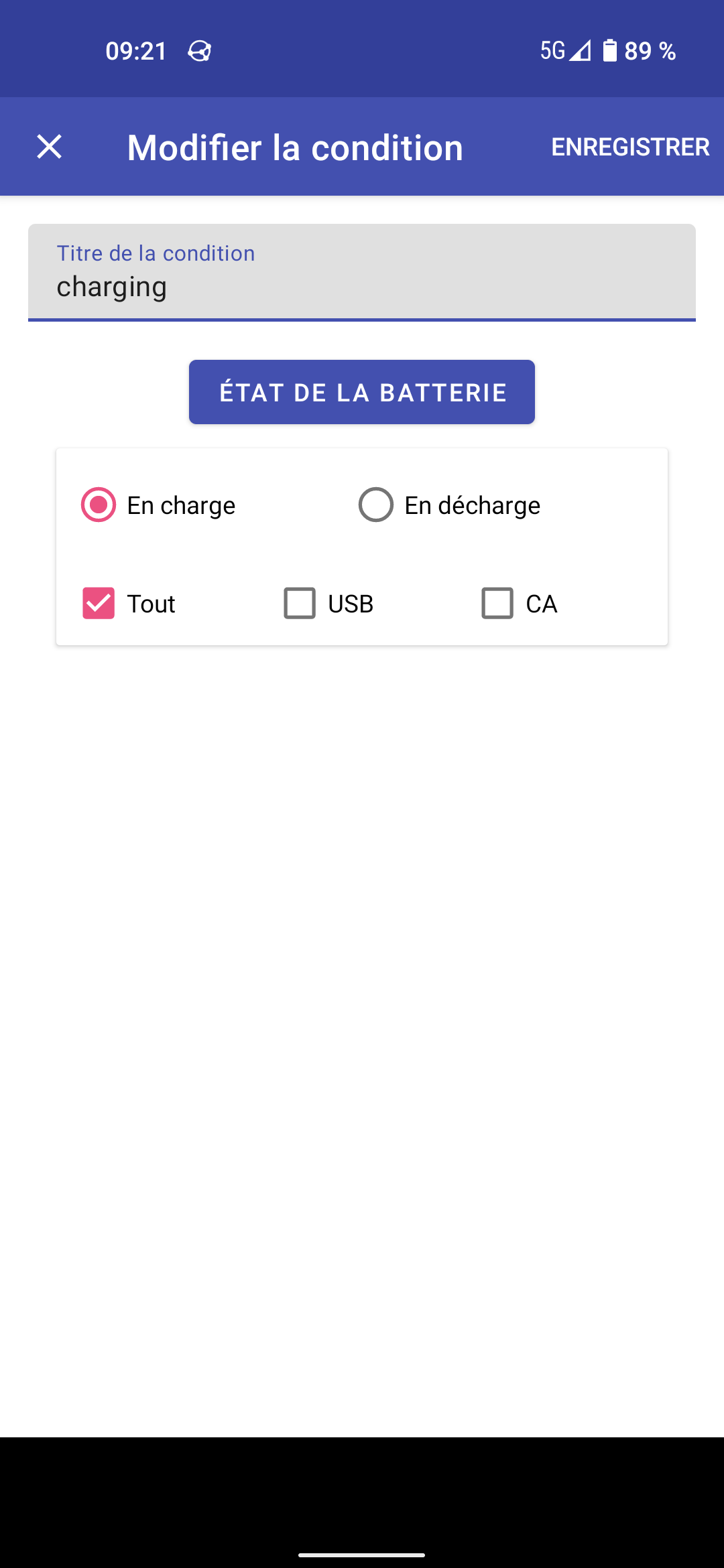Check the USB checkbox

tap(300, 603)
